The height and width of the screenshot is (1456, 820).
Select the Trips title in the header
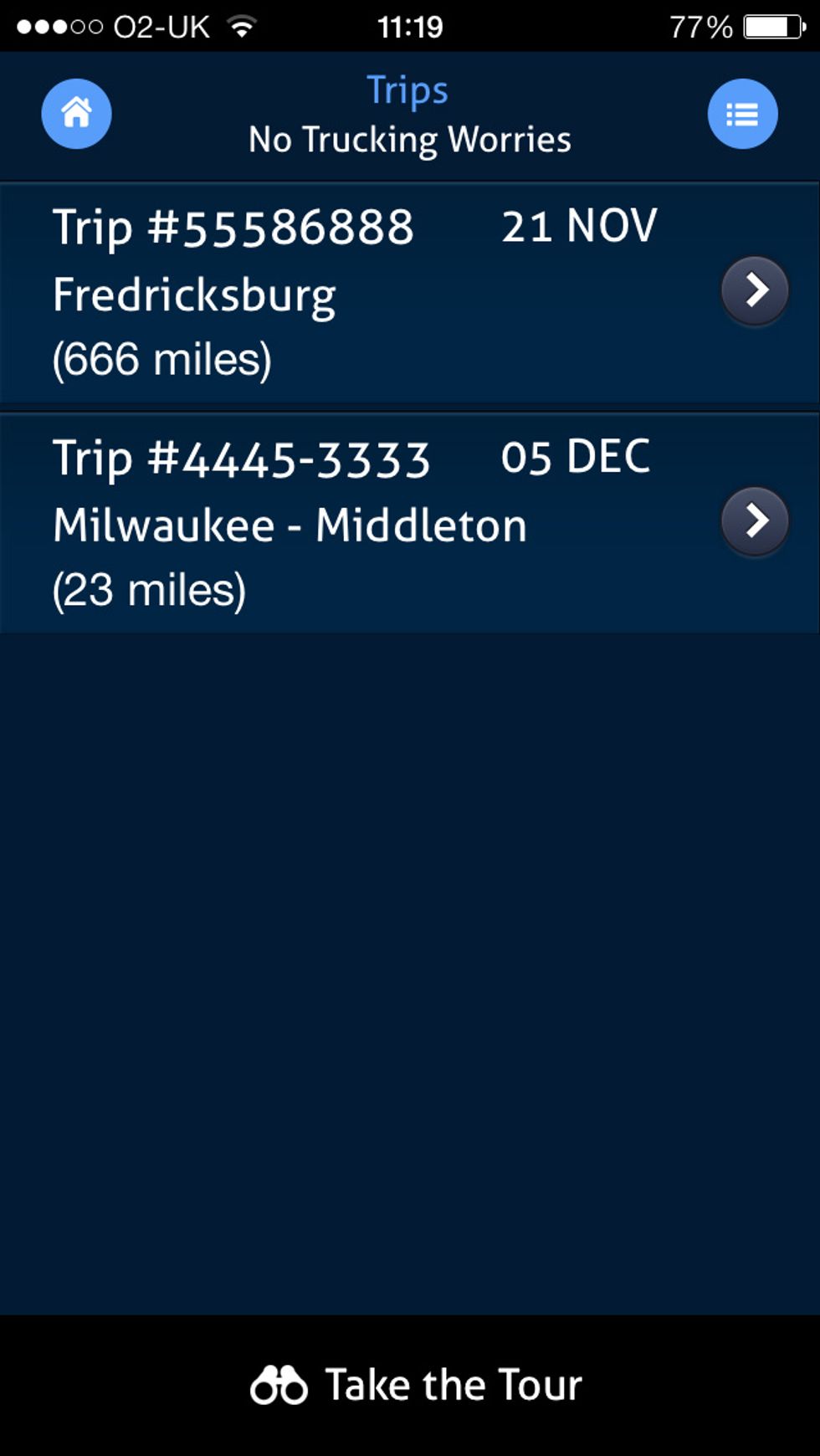point(407,90)
